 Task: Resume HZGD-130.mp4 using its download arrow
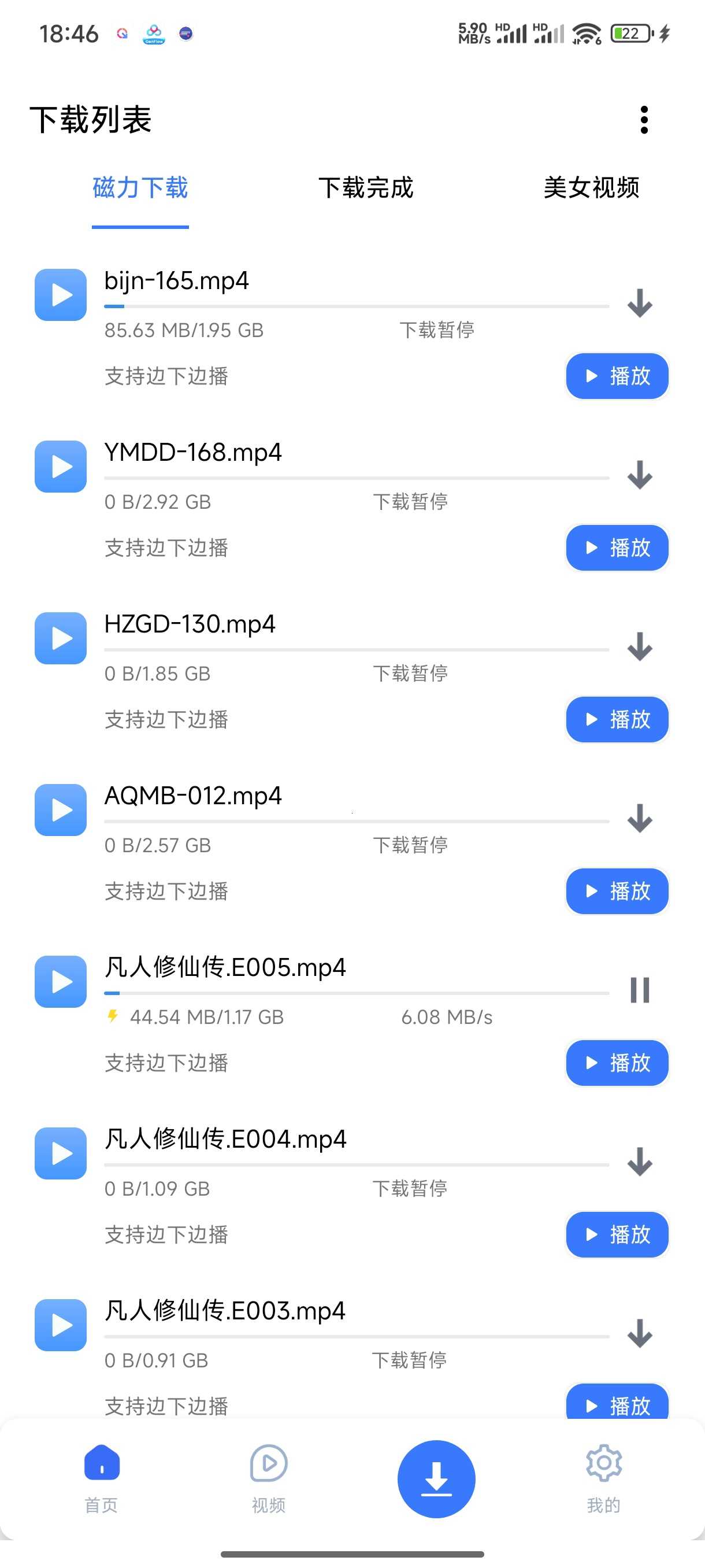[639, 647]
